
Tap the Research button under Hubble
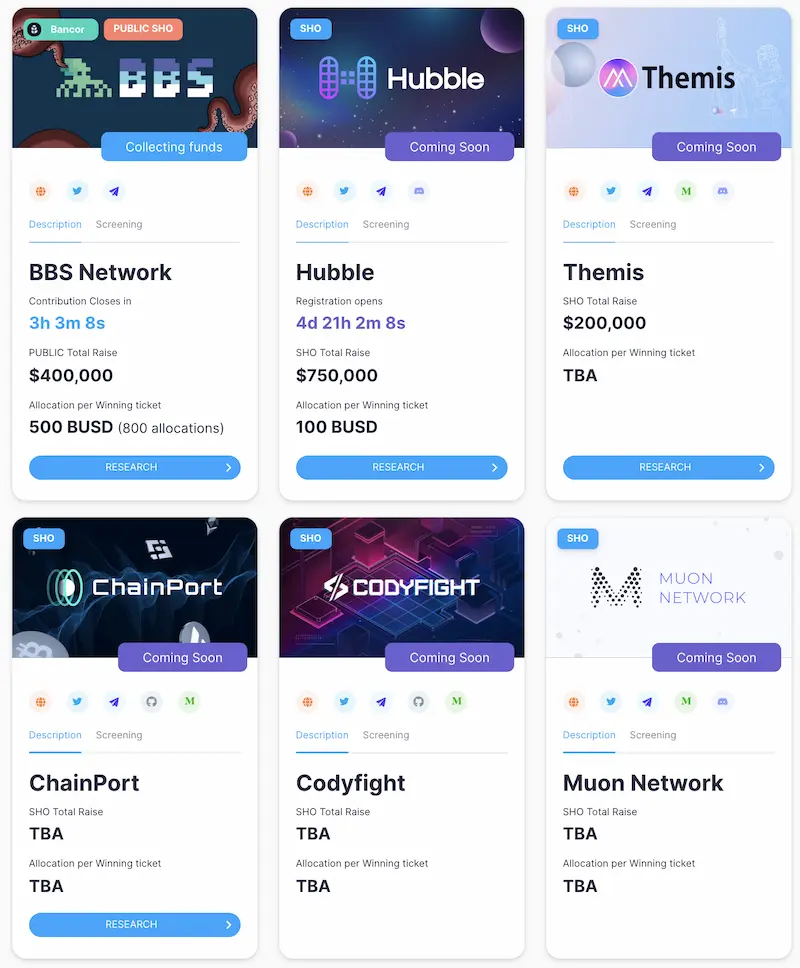(401, 467)
